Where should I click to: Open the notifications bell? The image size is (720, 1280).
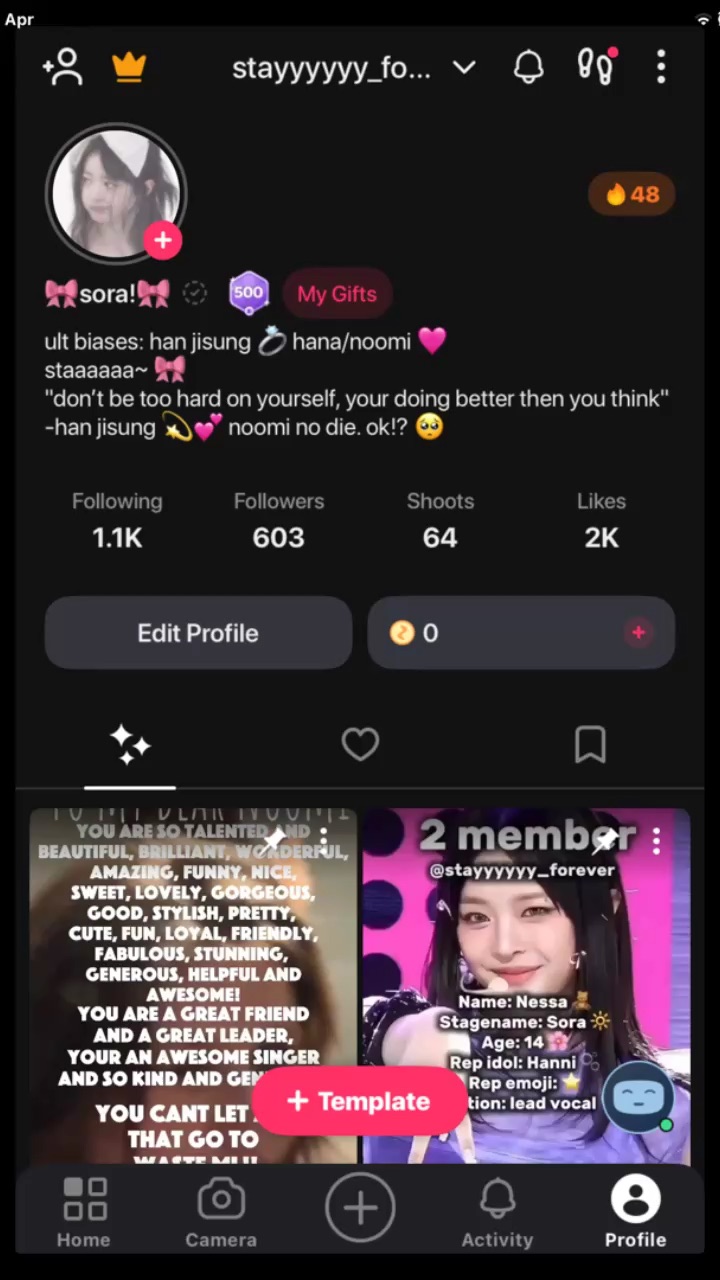click(x=528, y=67)
